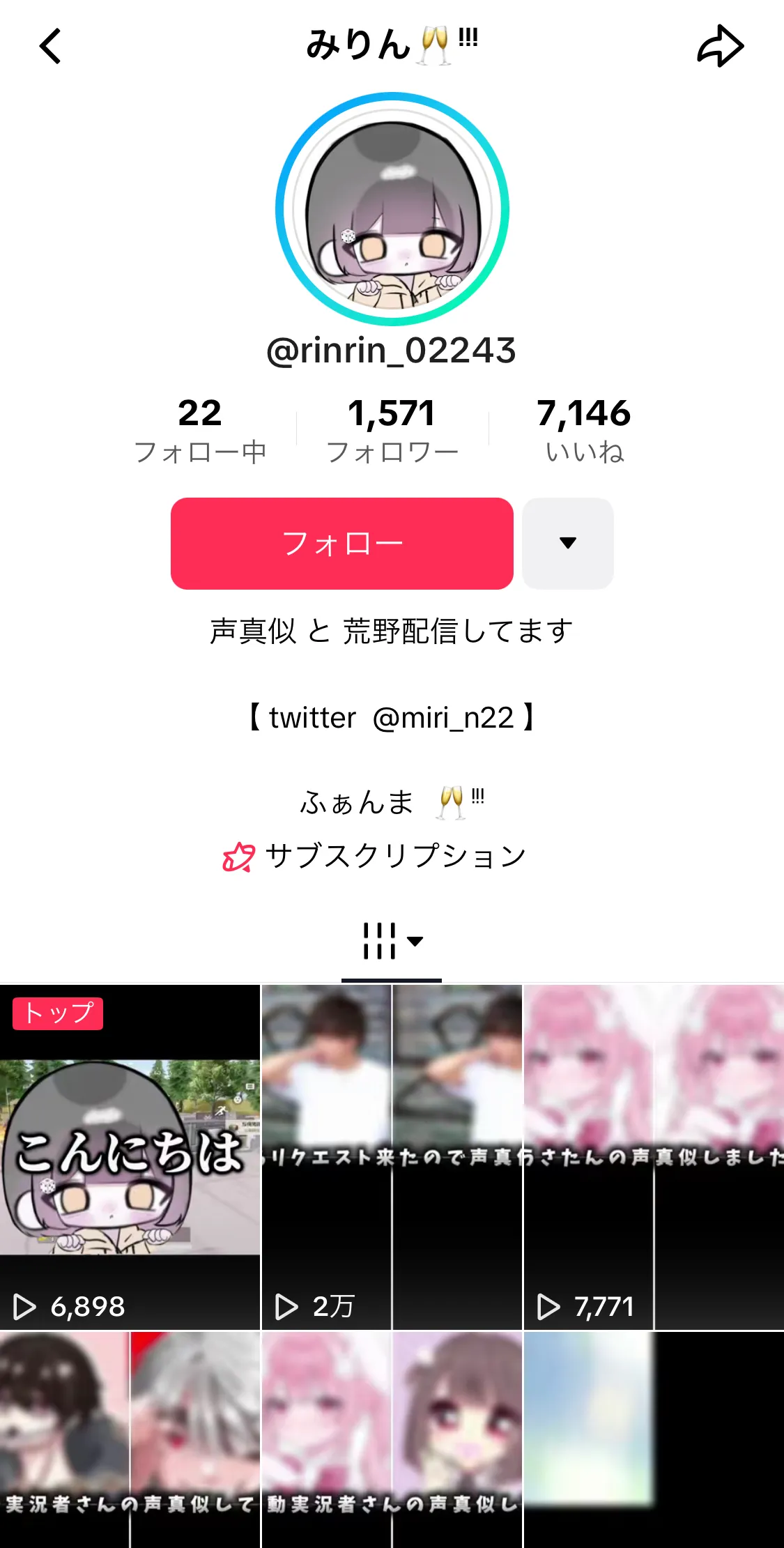Image resolution: width=784 pixels, height=1548 pixels.
Task: Open the profile avatar picture
Action: click(392, 209)
